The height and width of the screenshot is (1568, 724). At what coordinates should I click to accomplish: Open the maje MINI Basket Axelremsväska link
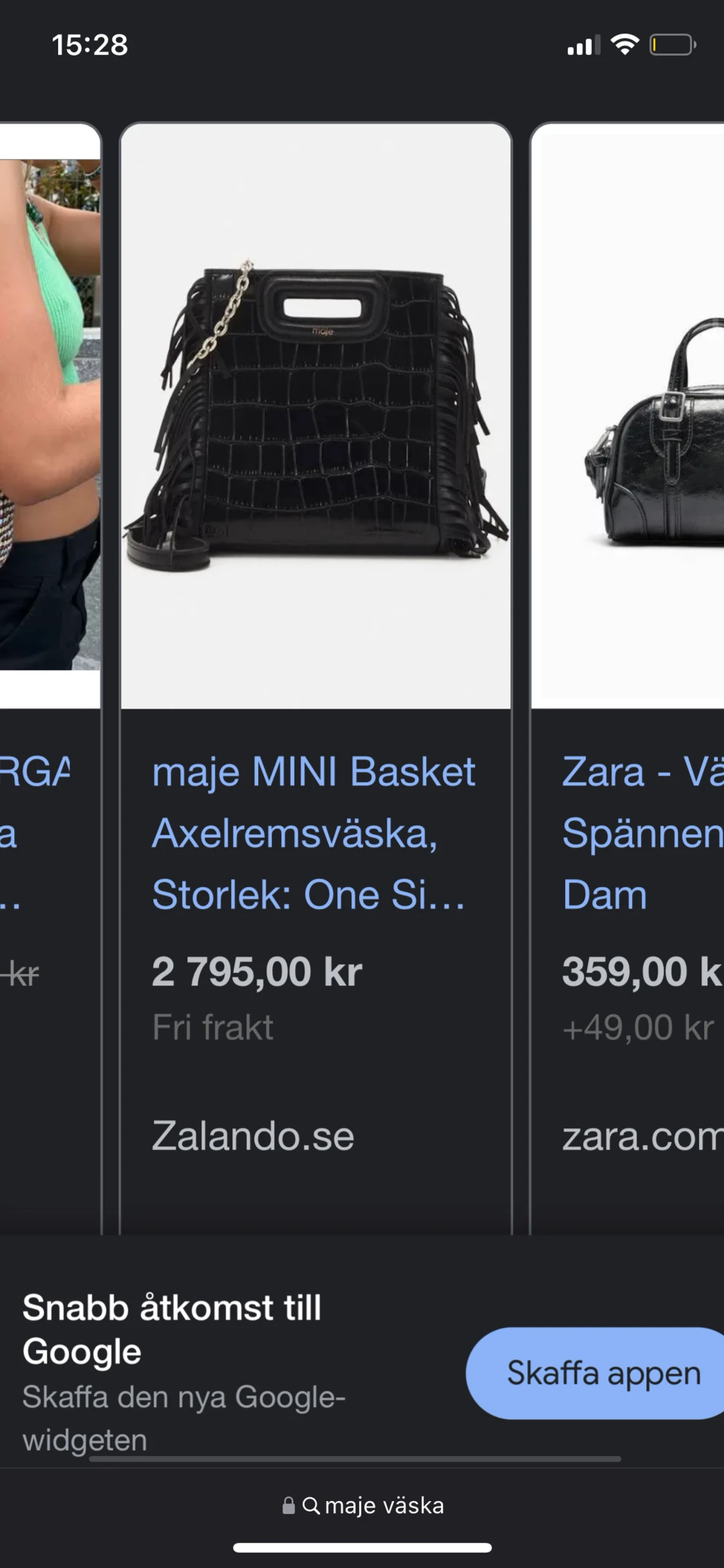(x=313, y=832)
